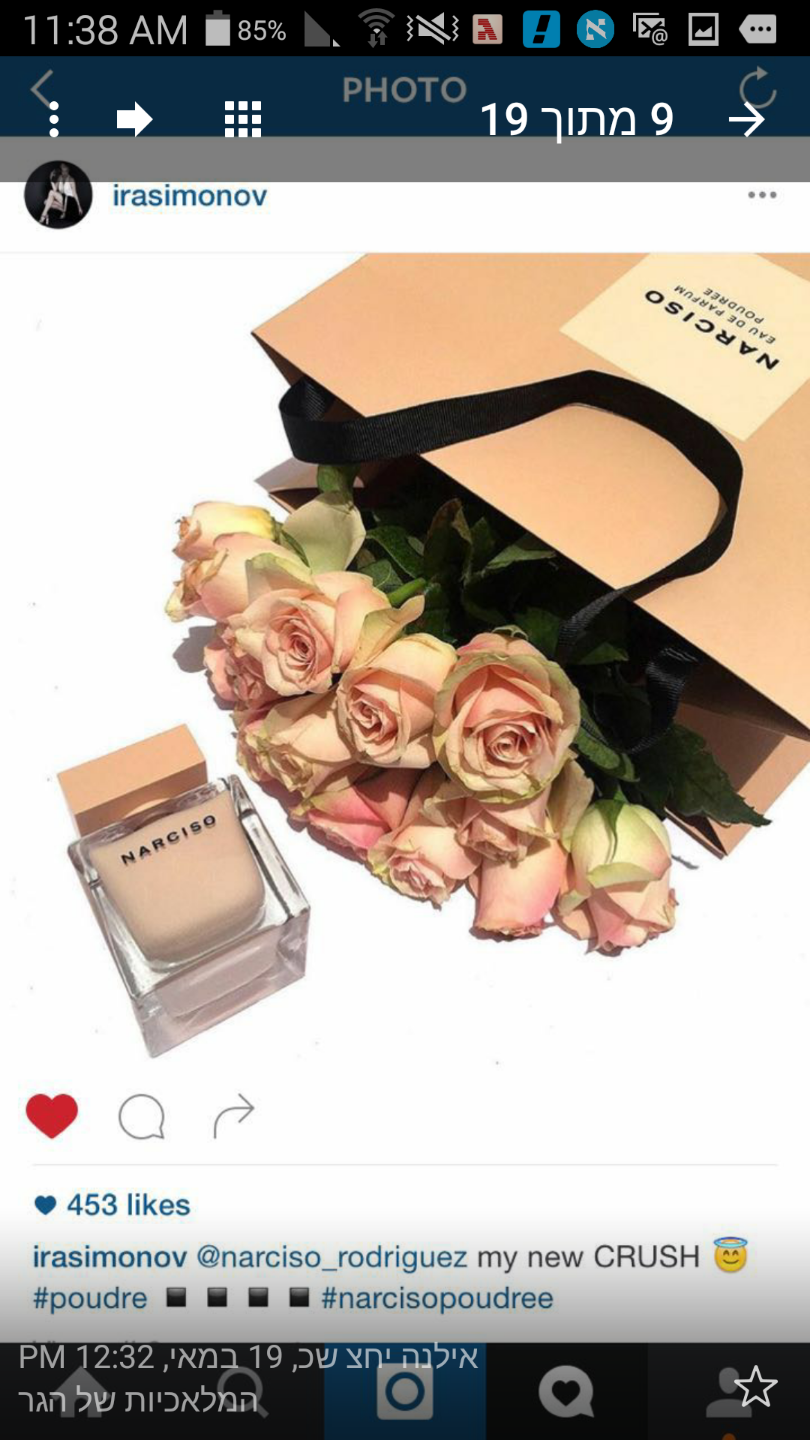Go to the next image with the thin arrow

point(746,121)
